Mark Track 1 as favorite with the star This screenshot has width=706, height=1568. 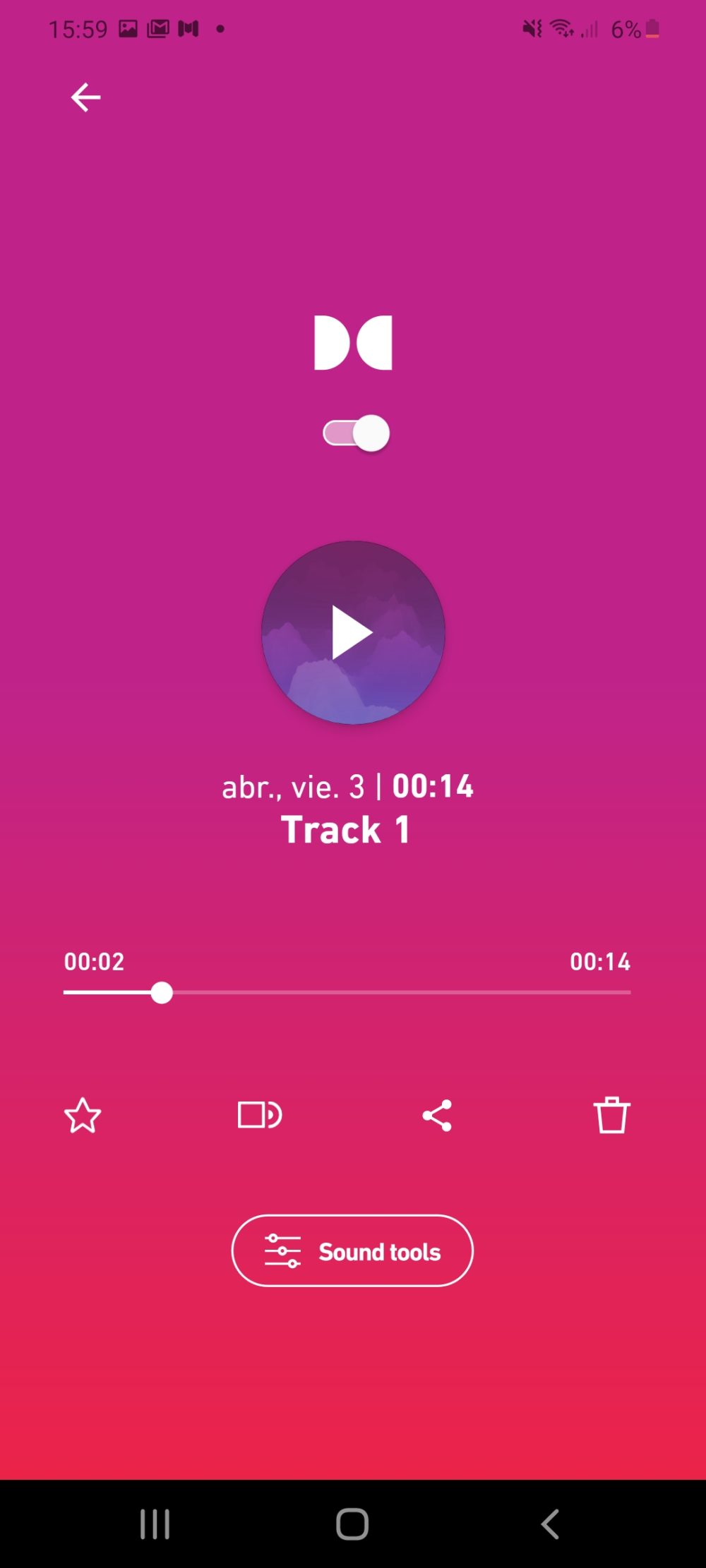(82, 1116)
